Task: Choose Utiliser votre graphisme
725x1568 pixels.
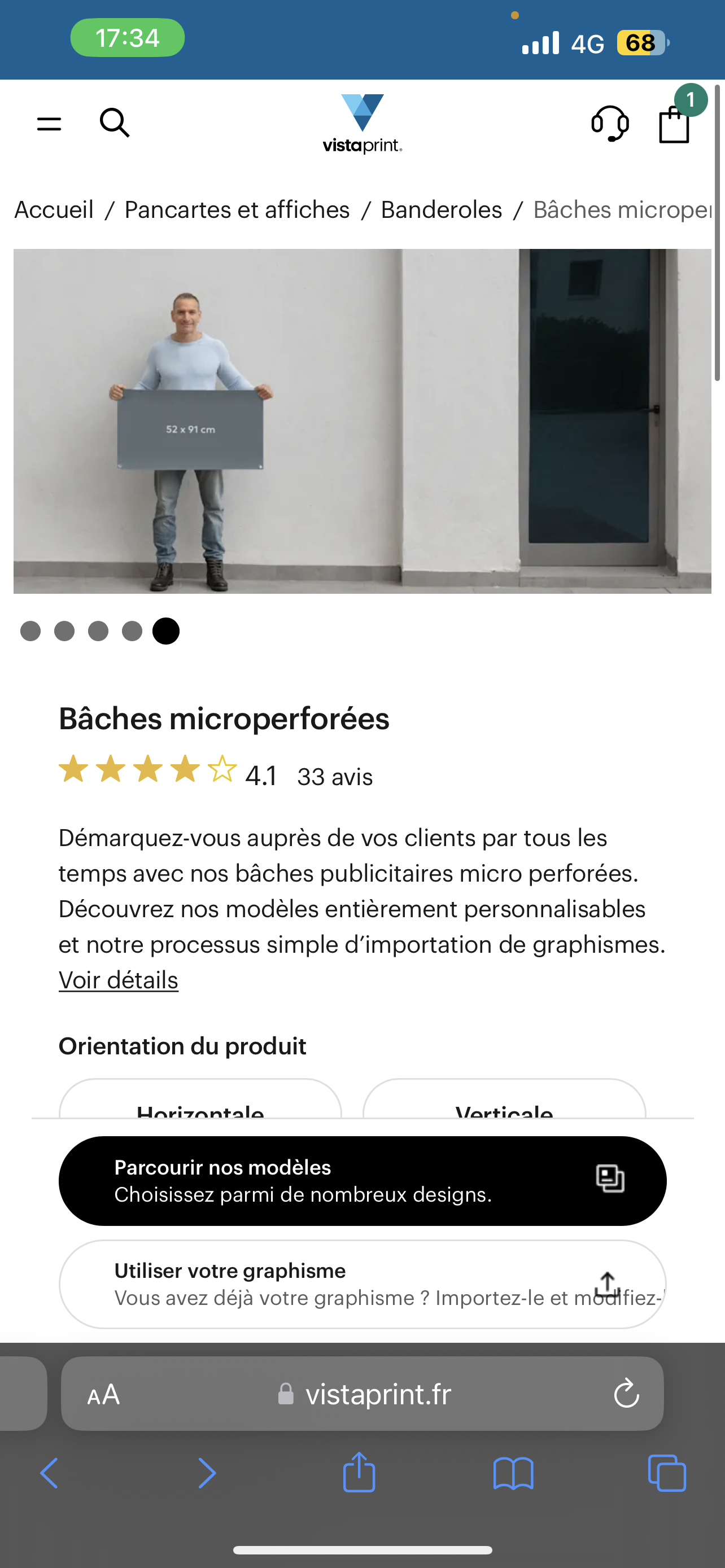Action: [x=362, y=1284]
